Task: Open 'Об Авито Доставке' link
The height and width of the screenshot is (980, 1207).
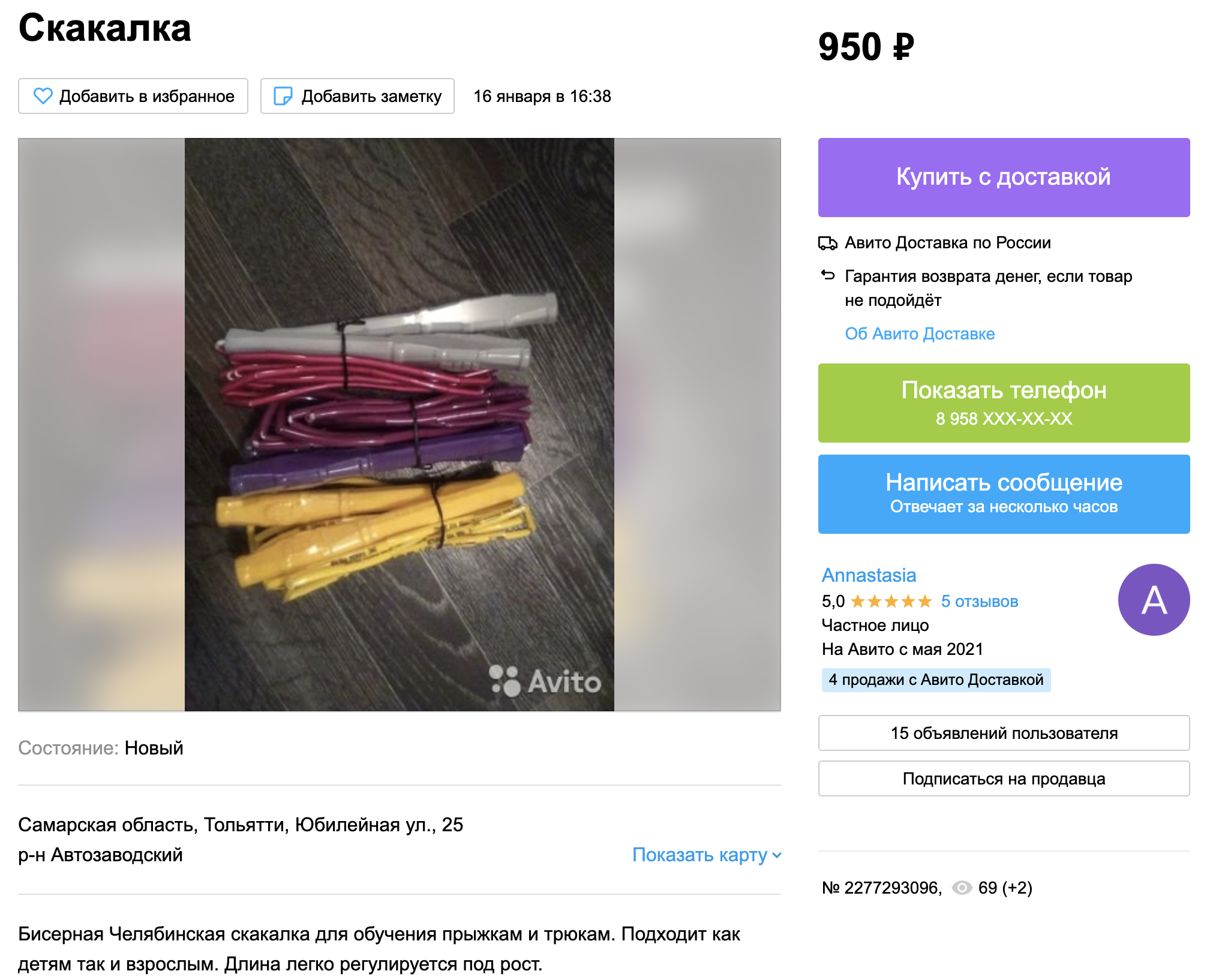Action: [x=919, y=334]
